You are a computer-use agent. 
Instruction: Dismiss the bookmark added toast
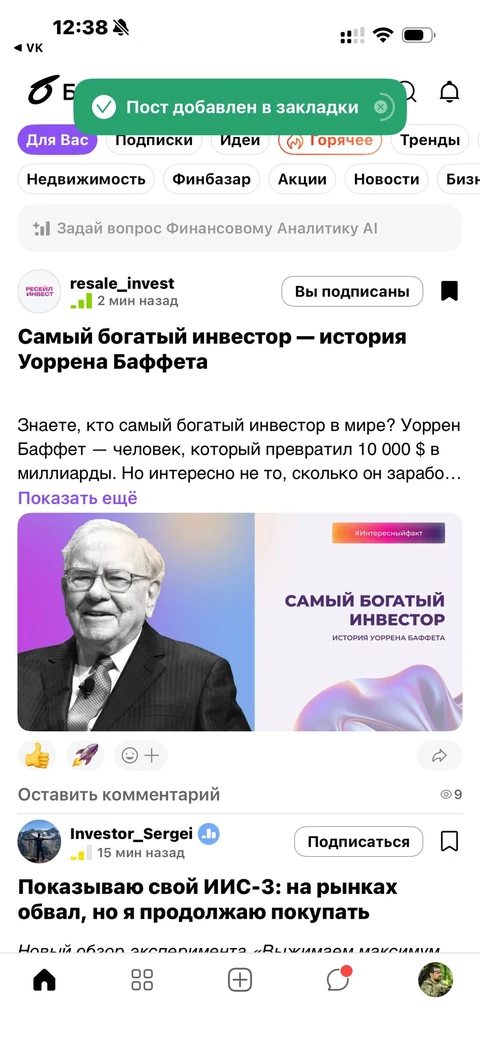[380, 107]
